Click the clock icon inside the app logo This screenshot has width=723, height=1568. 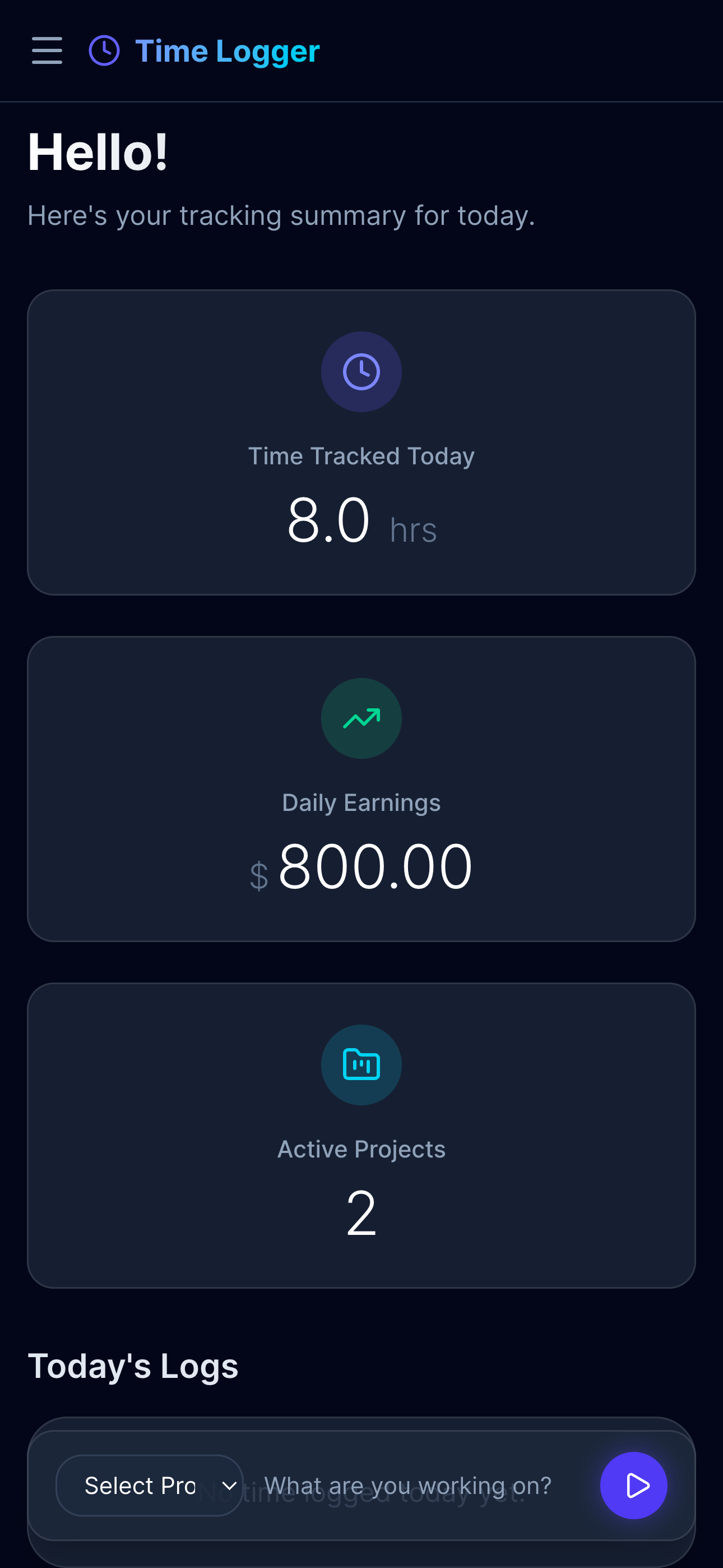pos(104,51)
